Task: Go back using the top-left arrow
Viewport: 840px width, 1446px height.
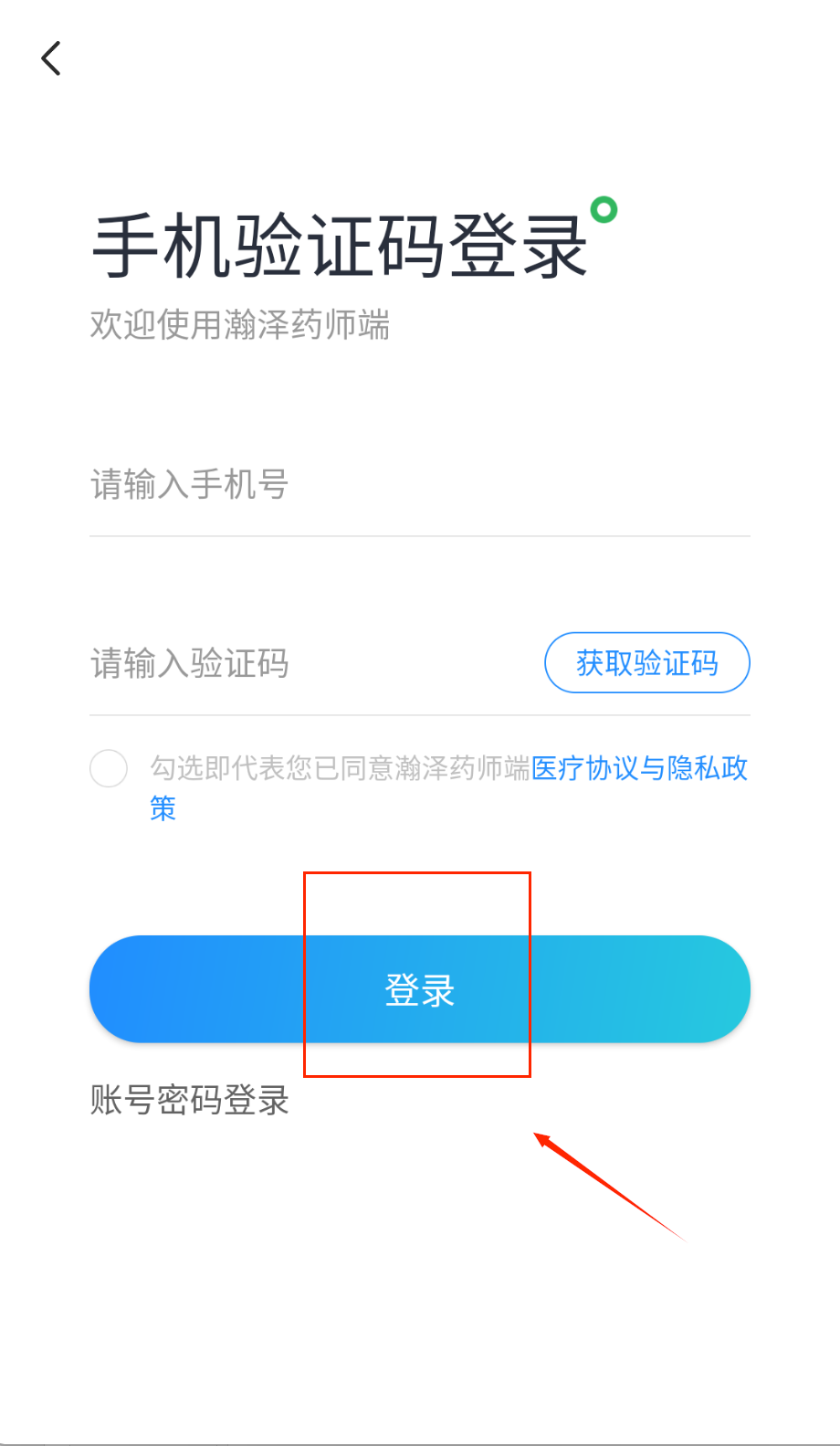Action: (51, 58)
